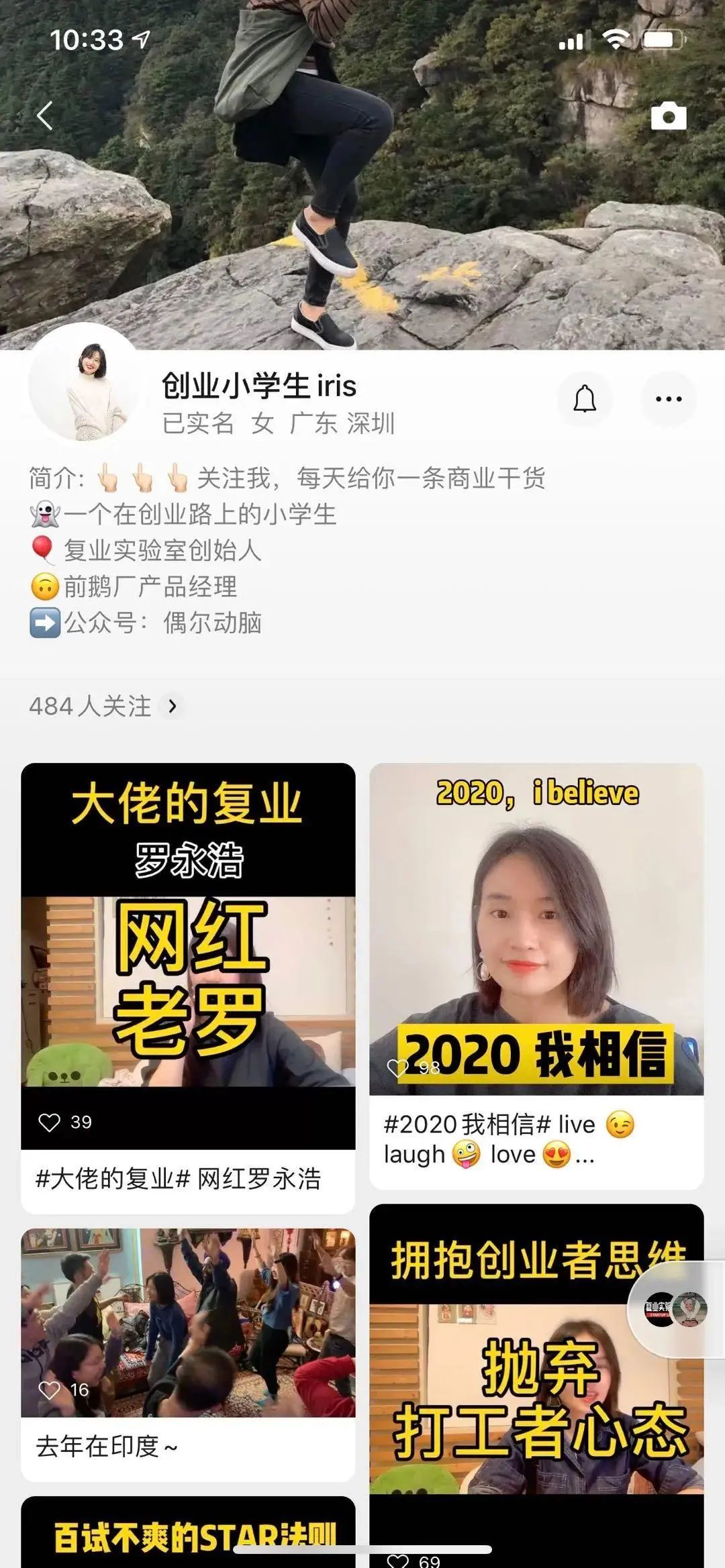Open the 百试不爽的STAR法则 video

(188, 1535)
